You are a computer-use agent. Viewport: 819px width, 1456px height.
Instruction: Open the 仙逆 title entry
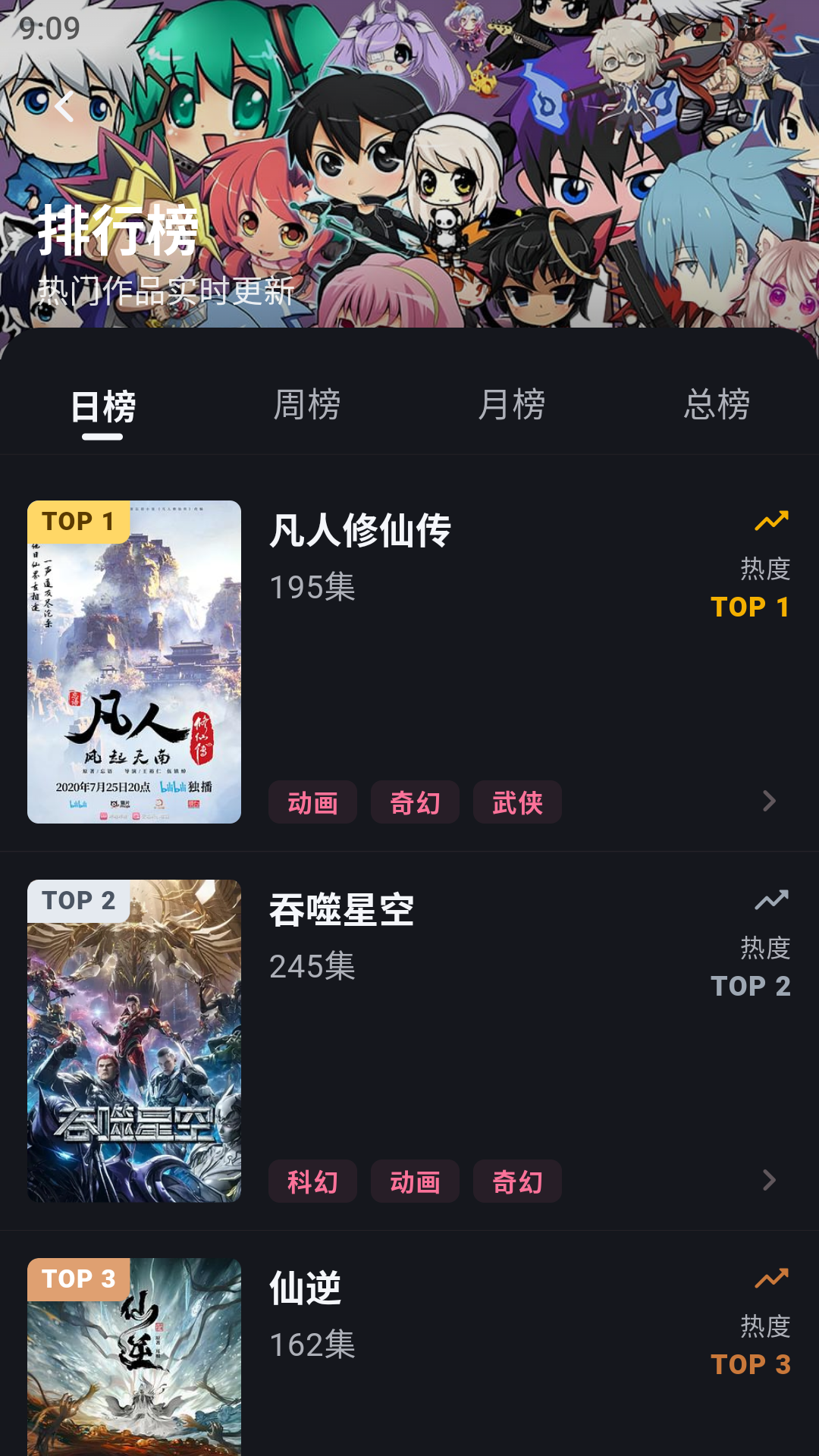coord(306,1288)
